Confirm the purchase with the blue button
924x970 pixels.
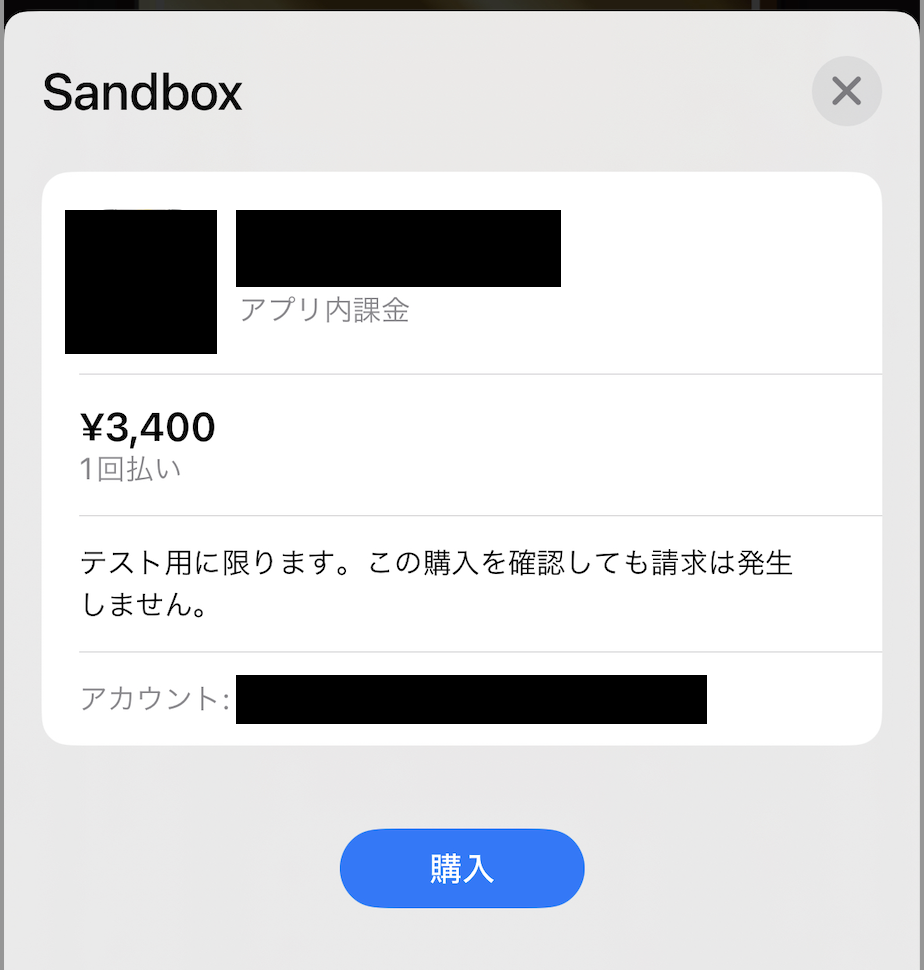click(461, 868)
